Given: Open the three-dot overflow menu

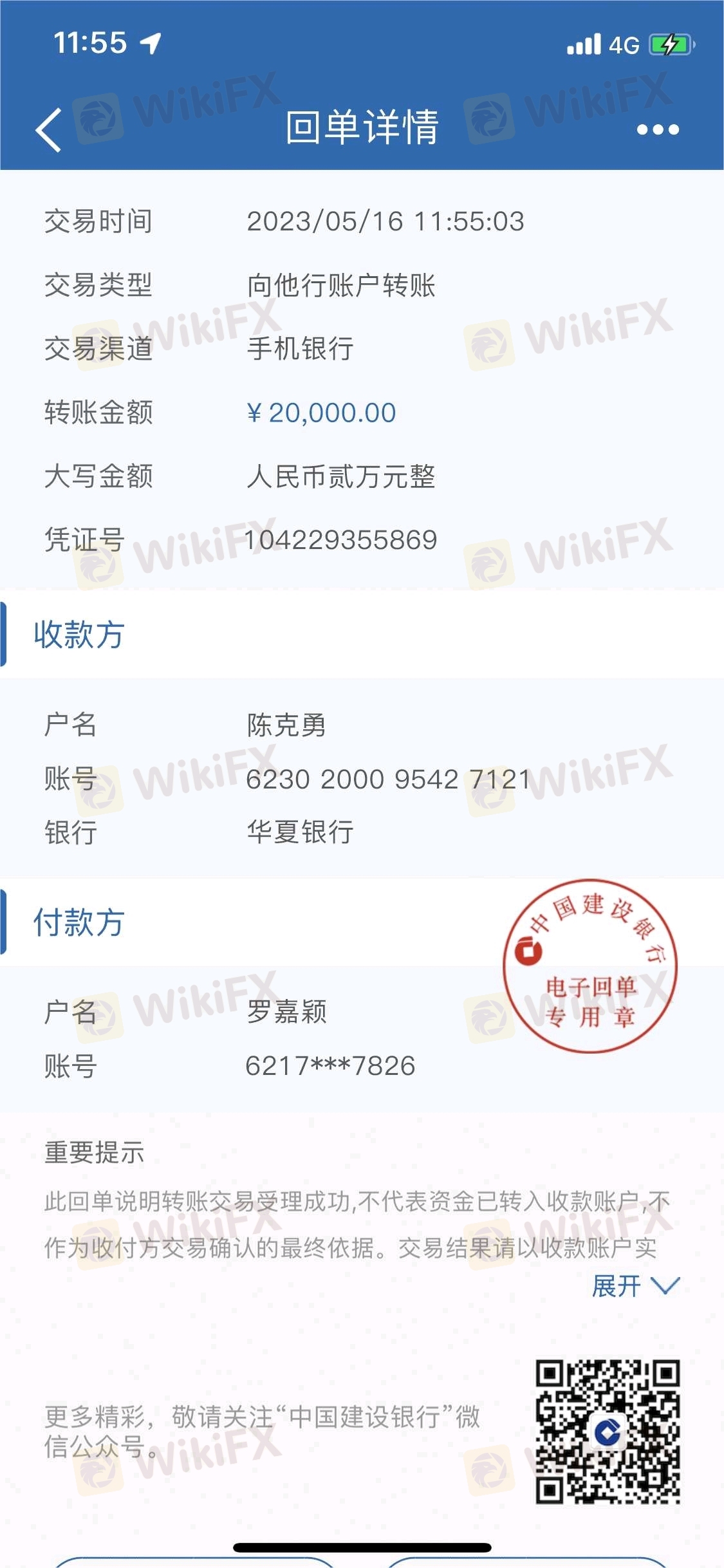Looking at the screenshot, I should (657, 129).
